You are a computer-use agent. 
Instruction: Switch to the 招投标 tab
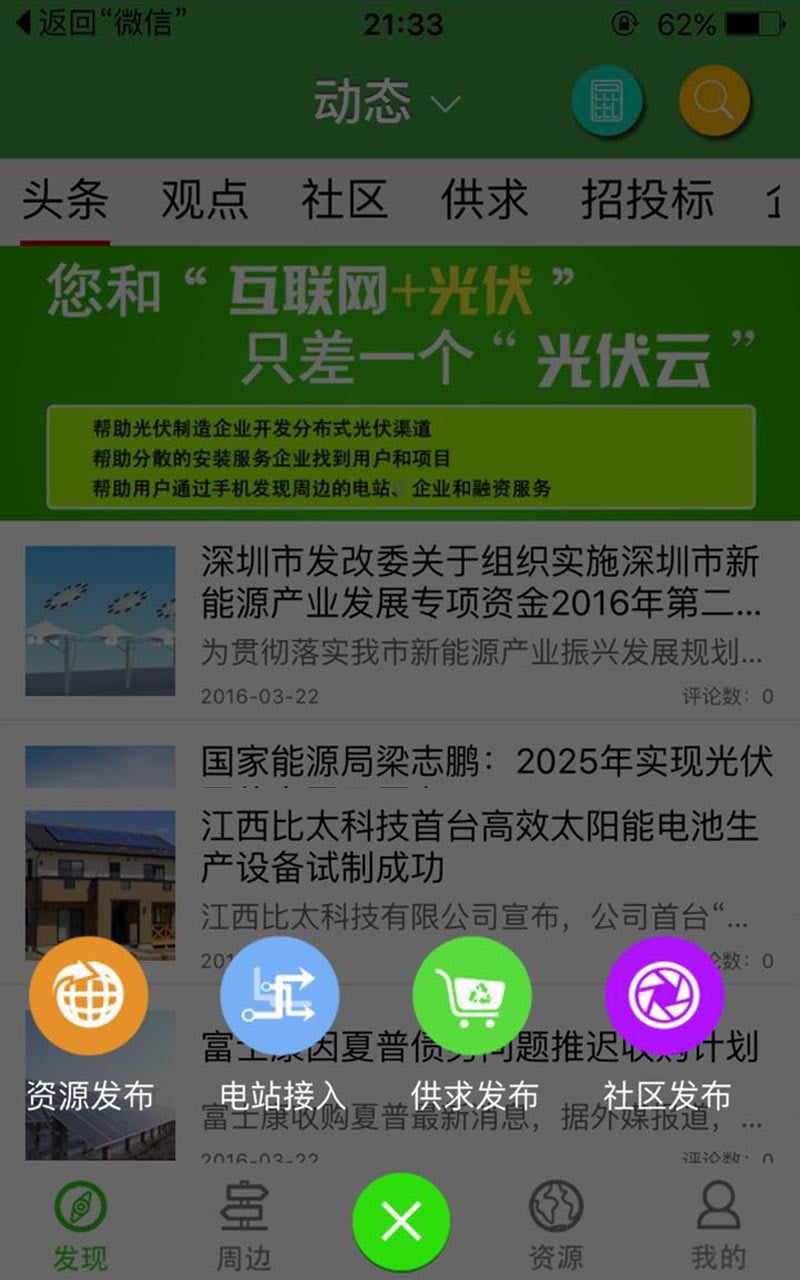[x=647, y=200]
